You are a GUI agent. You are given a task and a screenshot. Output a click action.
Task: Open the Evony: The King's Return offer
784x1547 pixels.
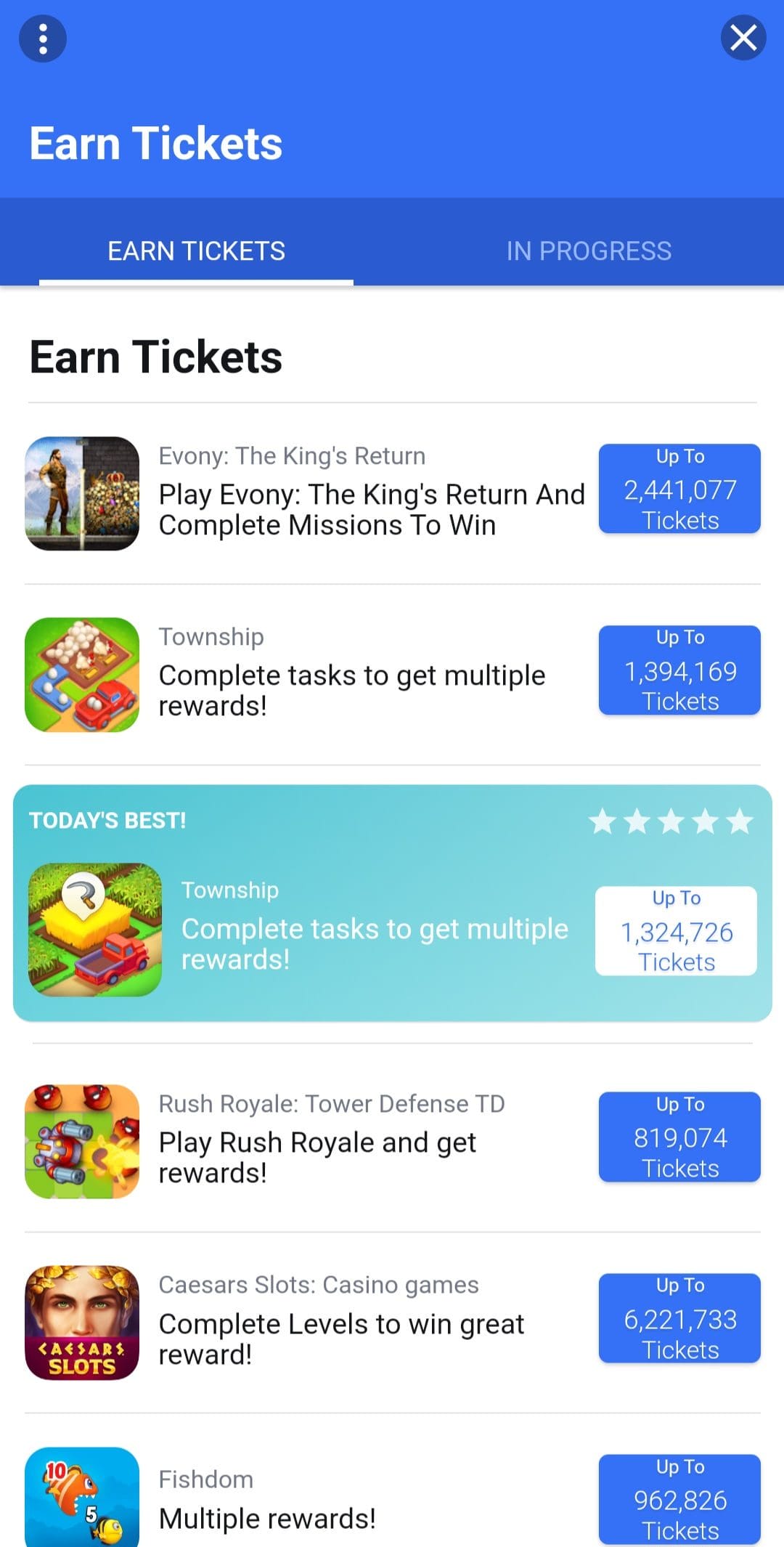(392, 493)
